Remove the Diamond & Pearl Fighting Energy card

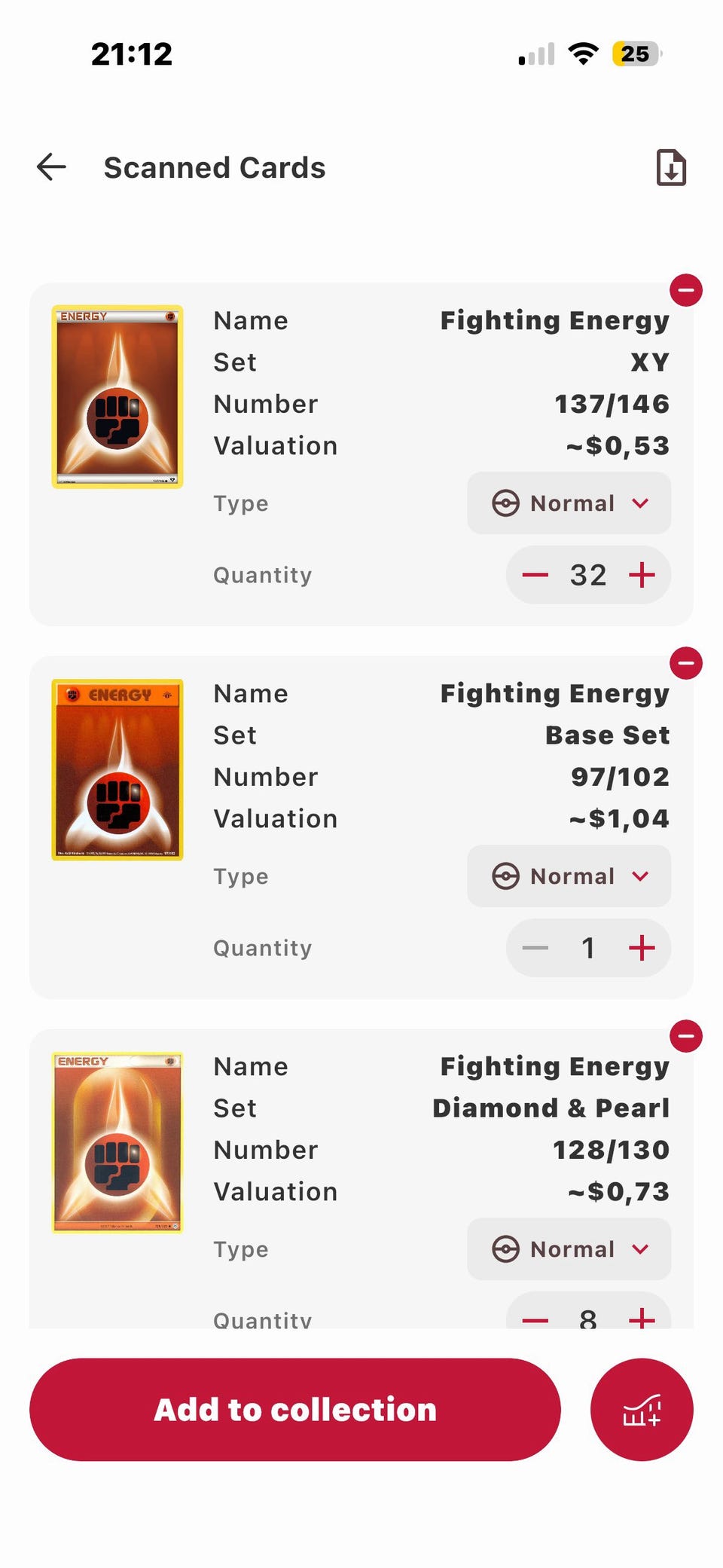tap(686, 1036)
